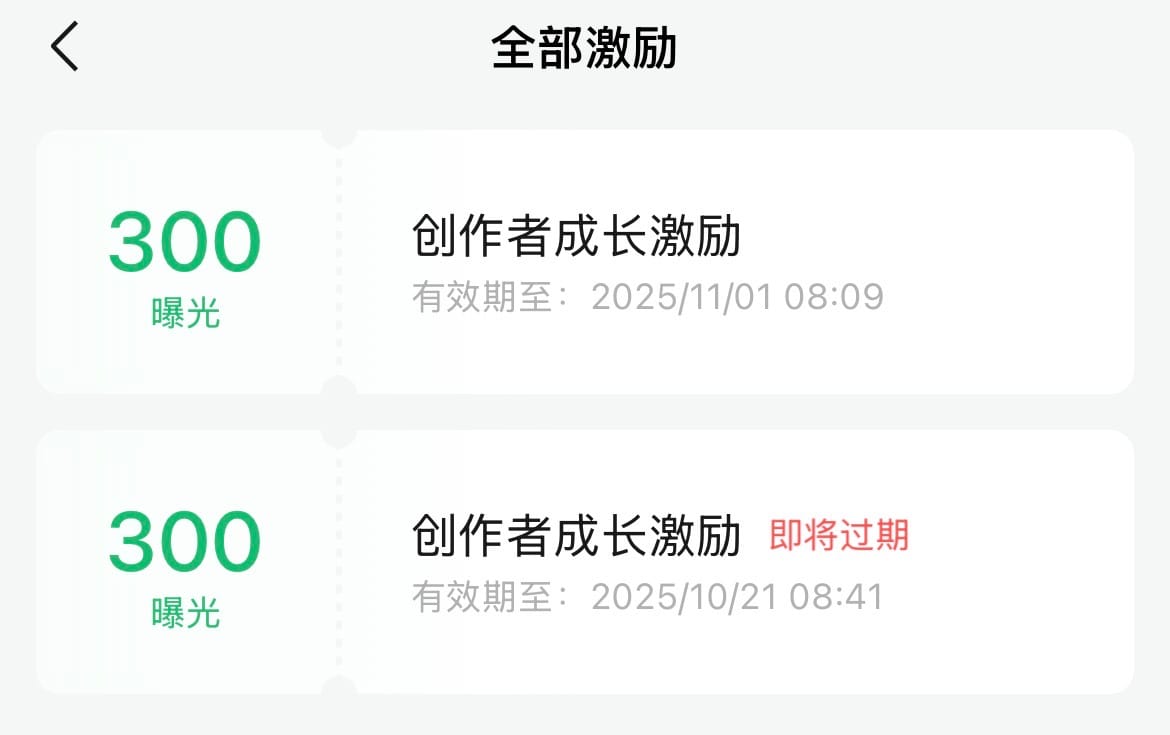Image resolution: width=1170 pixels, height=735 pixels.
Task: Go back from the 全部激励 page
Action: tap(65, 47)
